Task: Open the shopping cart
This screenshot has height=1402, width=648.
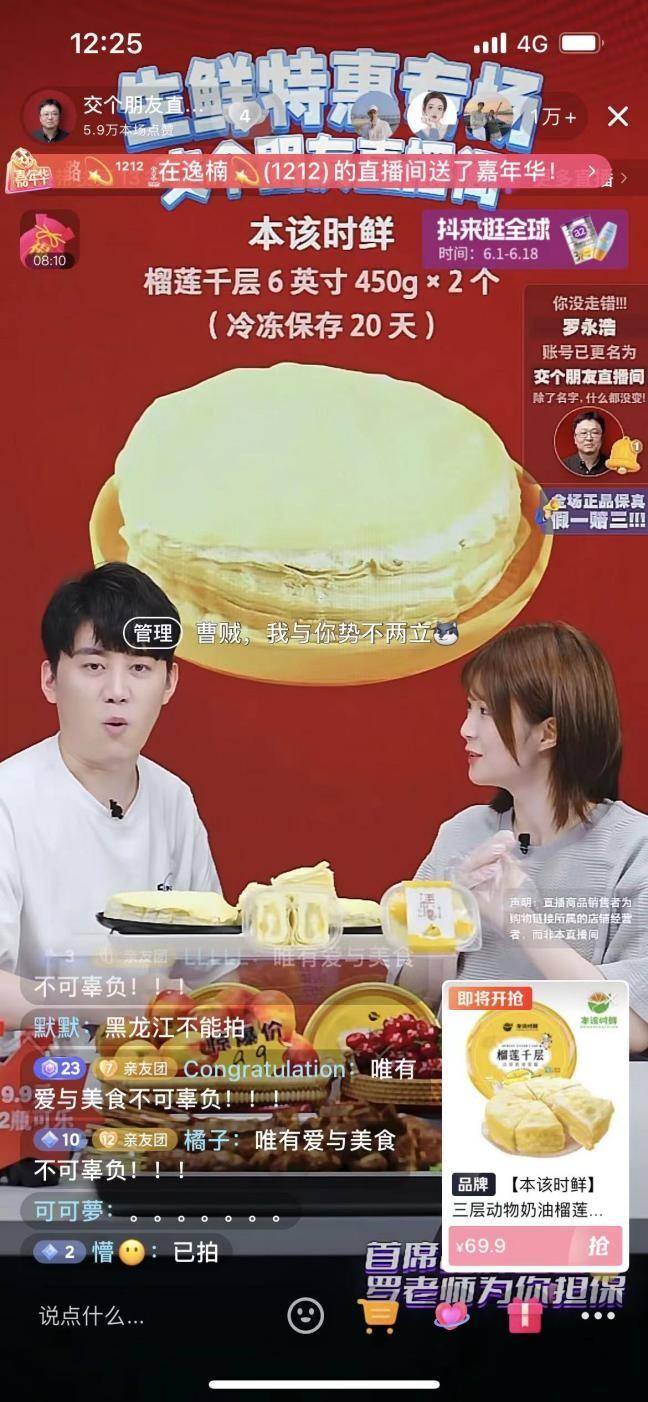Action: click(x=379, y=1316)
